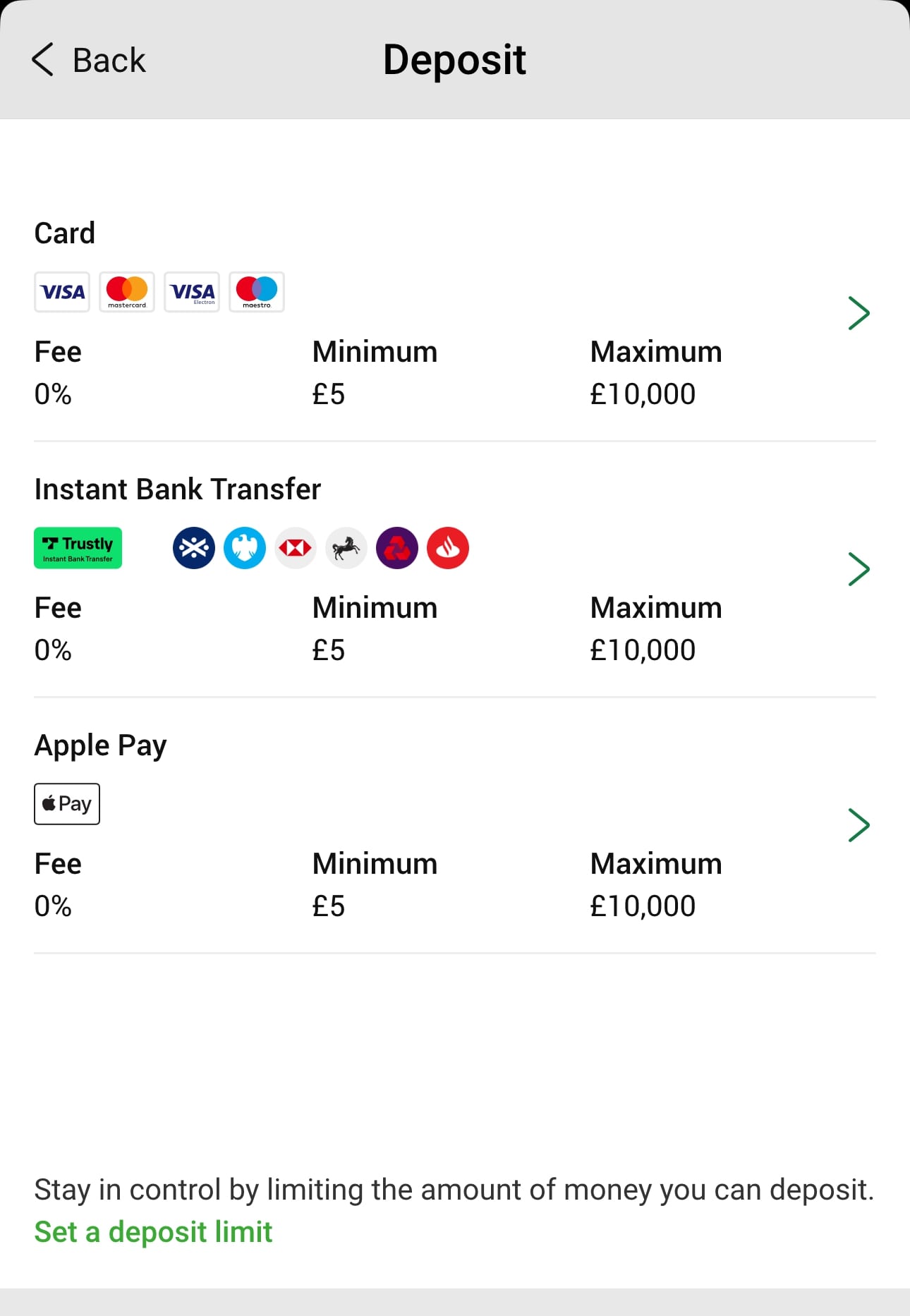Select the Bank of Scotland saltire icon
The image size is (910, 1316).
point(194,548)
